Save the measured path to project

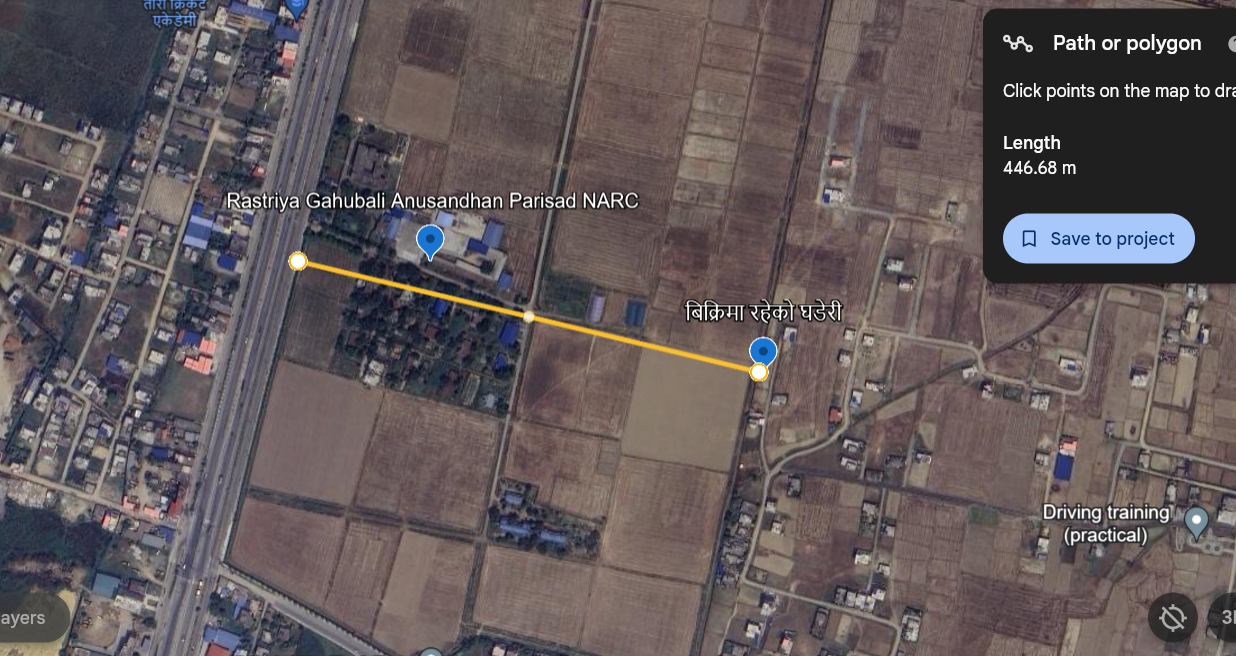(1098, 239)
